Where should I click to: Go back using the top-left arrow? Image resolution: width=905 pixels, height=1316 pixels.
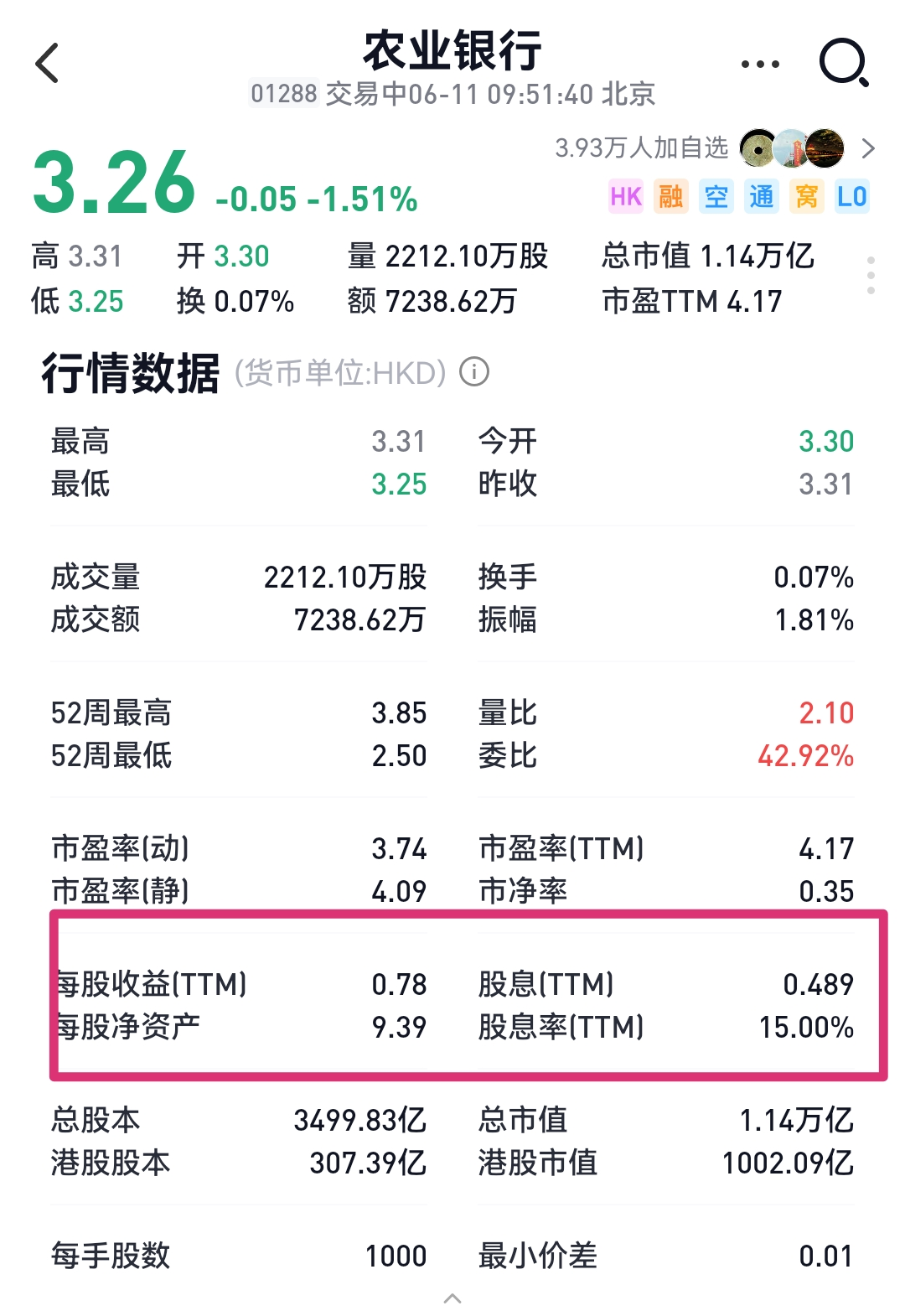47,64
